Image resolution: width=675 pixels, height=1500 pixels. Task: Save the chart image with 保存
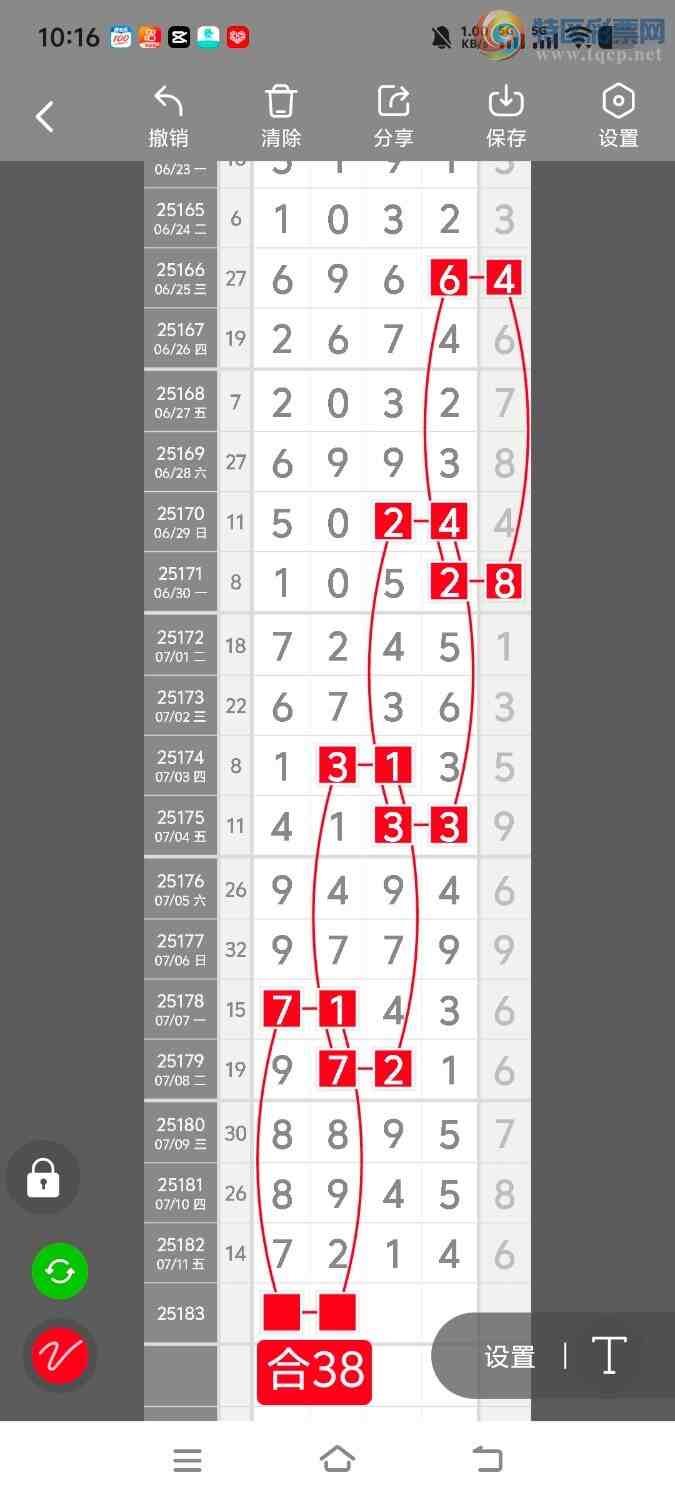coord(506,117)
